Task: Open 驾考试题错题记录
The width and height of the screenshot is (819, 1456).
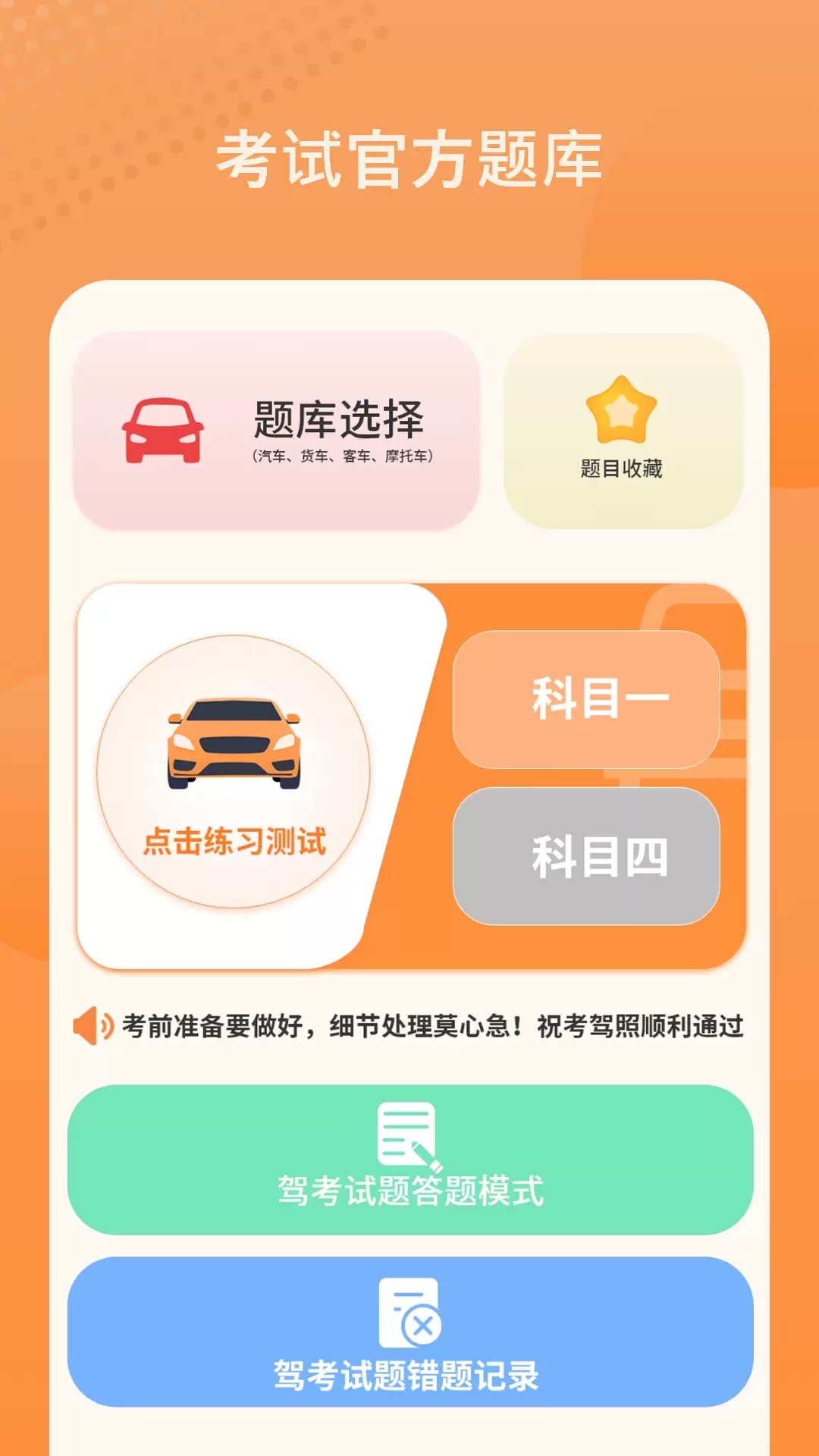Action: pos(410,1332)
